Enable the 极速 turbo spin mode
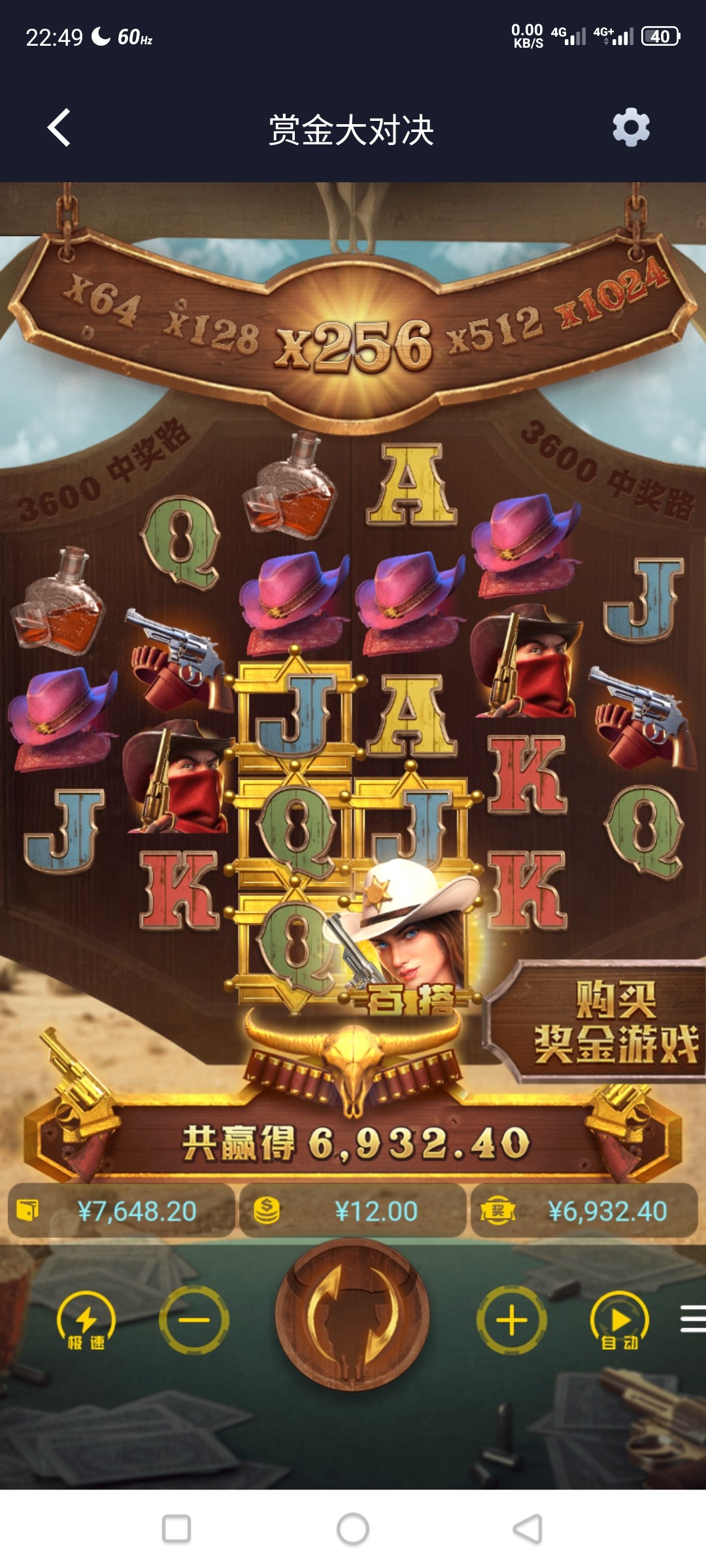This screenshot has width=706, height=1568. point(86,1321)
